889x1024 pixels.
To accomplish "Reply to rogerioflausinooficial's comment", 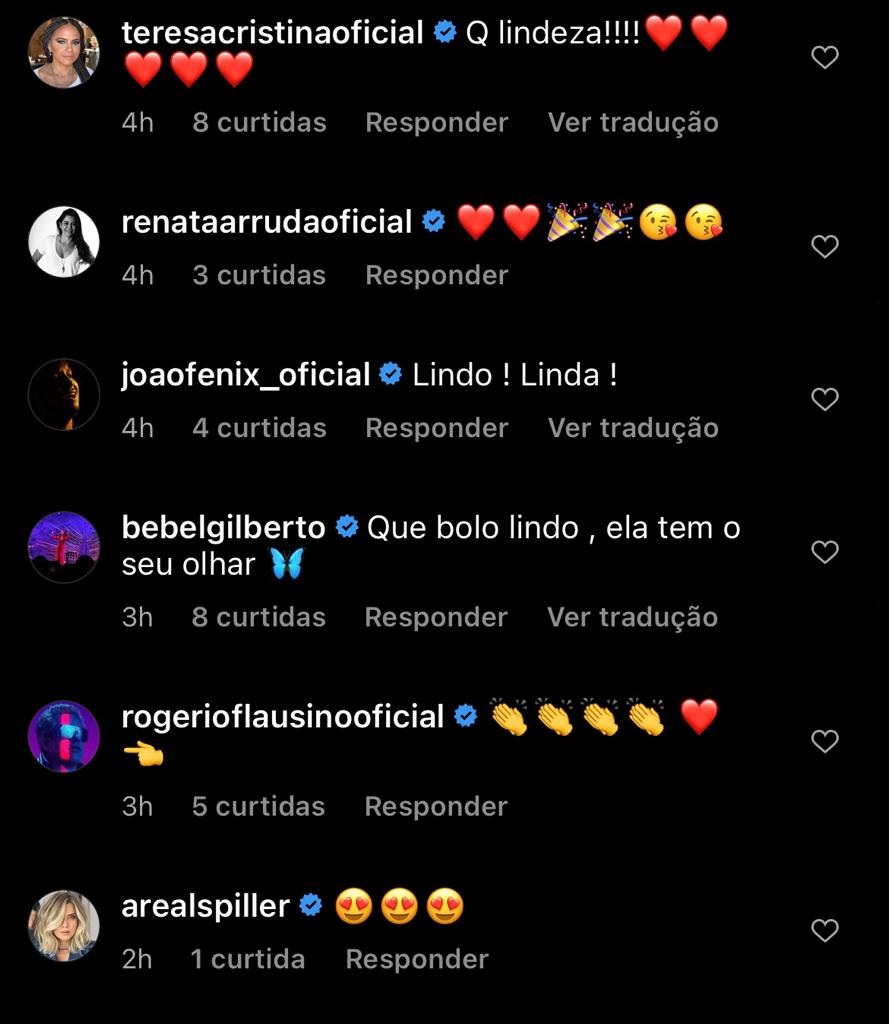I will [435, 806].
